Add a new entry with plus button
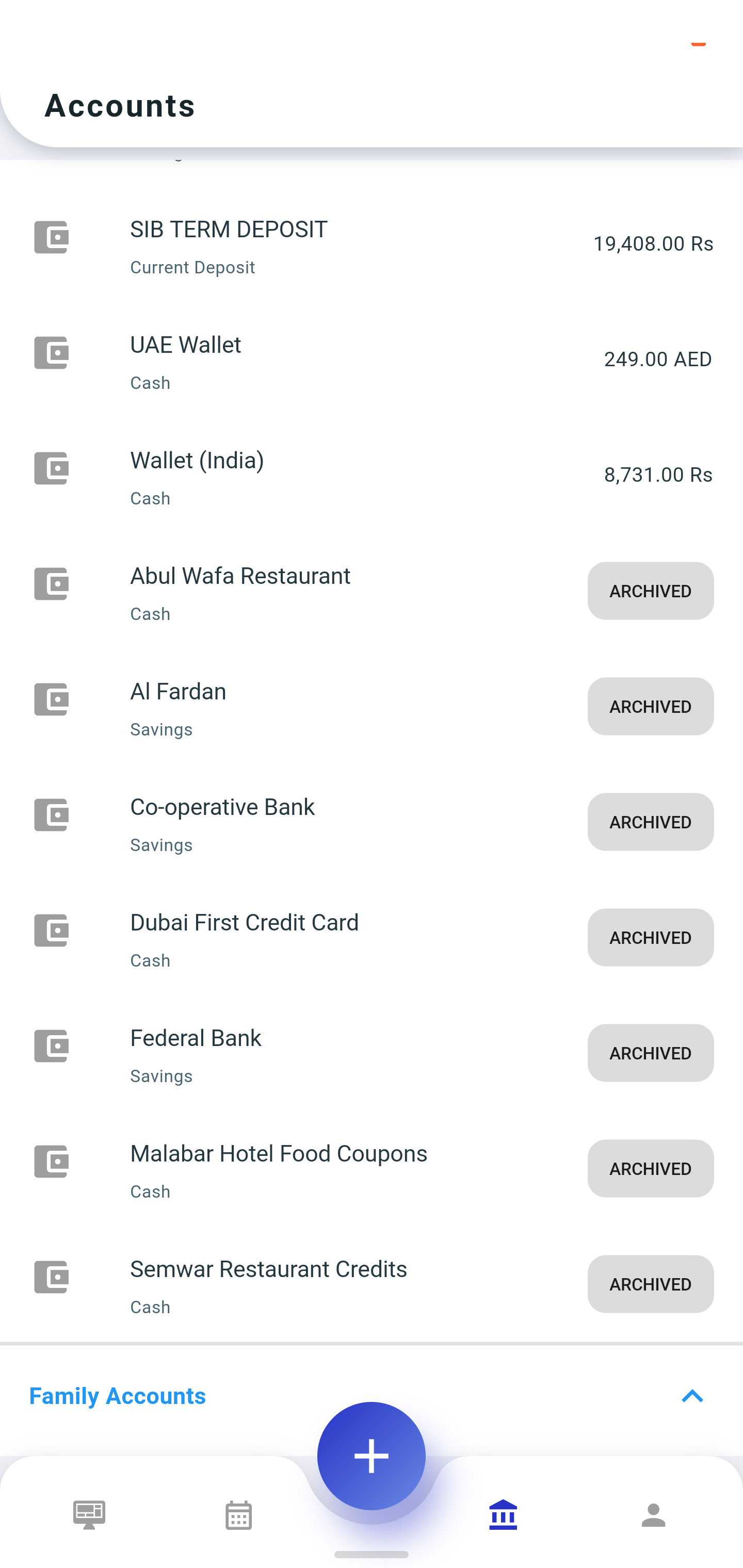 tap(372, 1456)
